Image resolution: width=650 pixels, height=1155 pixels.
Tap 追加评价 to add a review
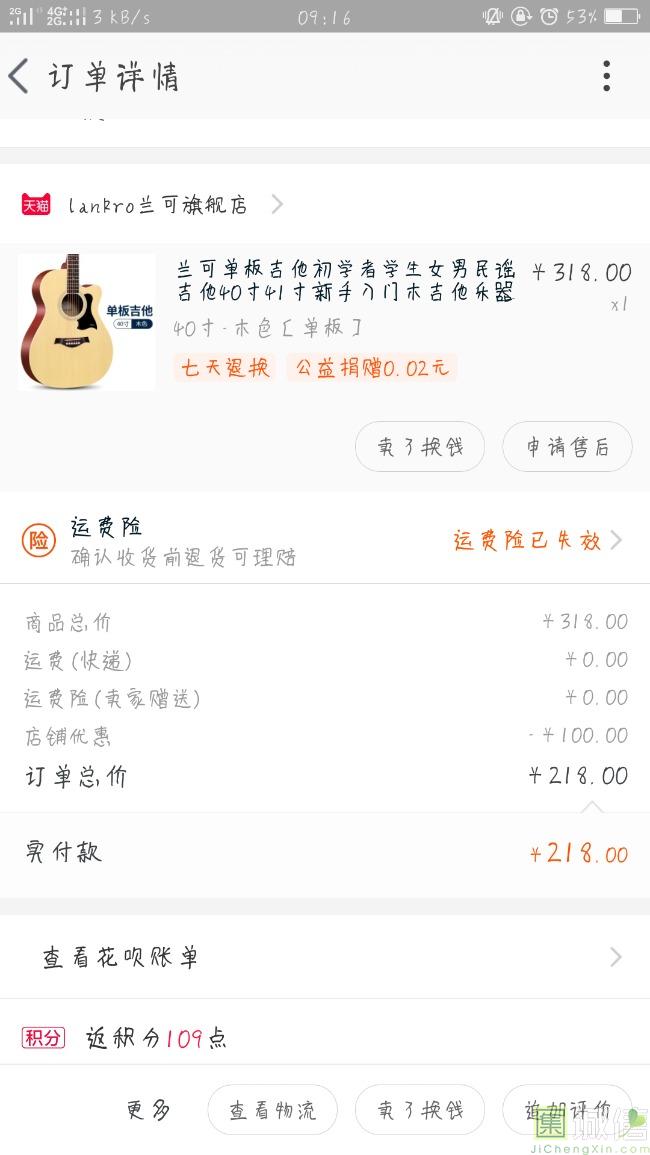click(567, 1110)
